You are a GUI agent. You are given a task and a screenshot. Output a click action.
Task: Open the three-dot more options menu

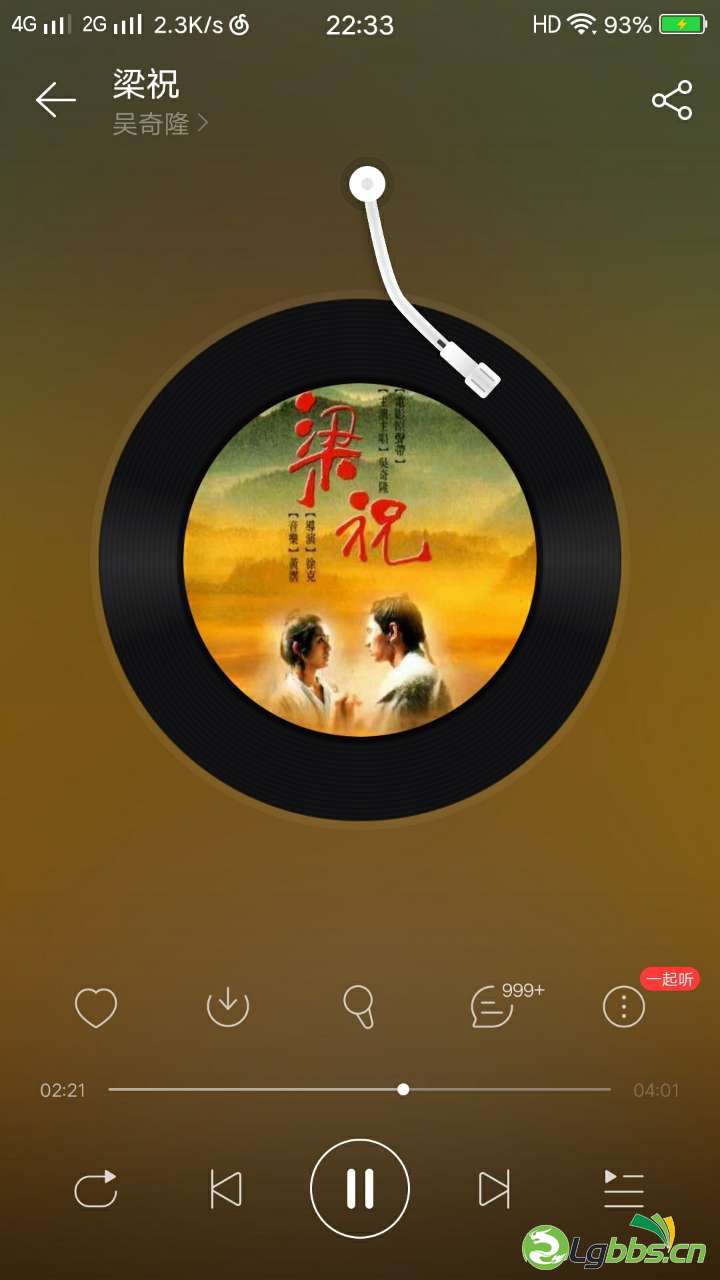[624, 1007]
